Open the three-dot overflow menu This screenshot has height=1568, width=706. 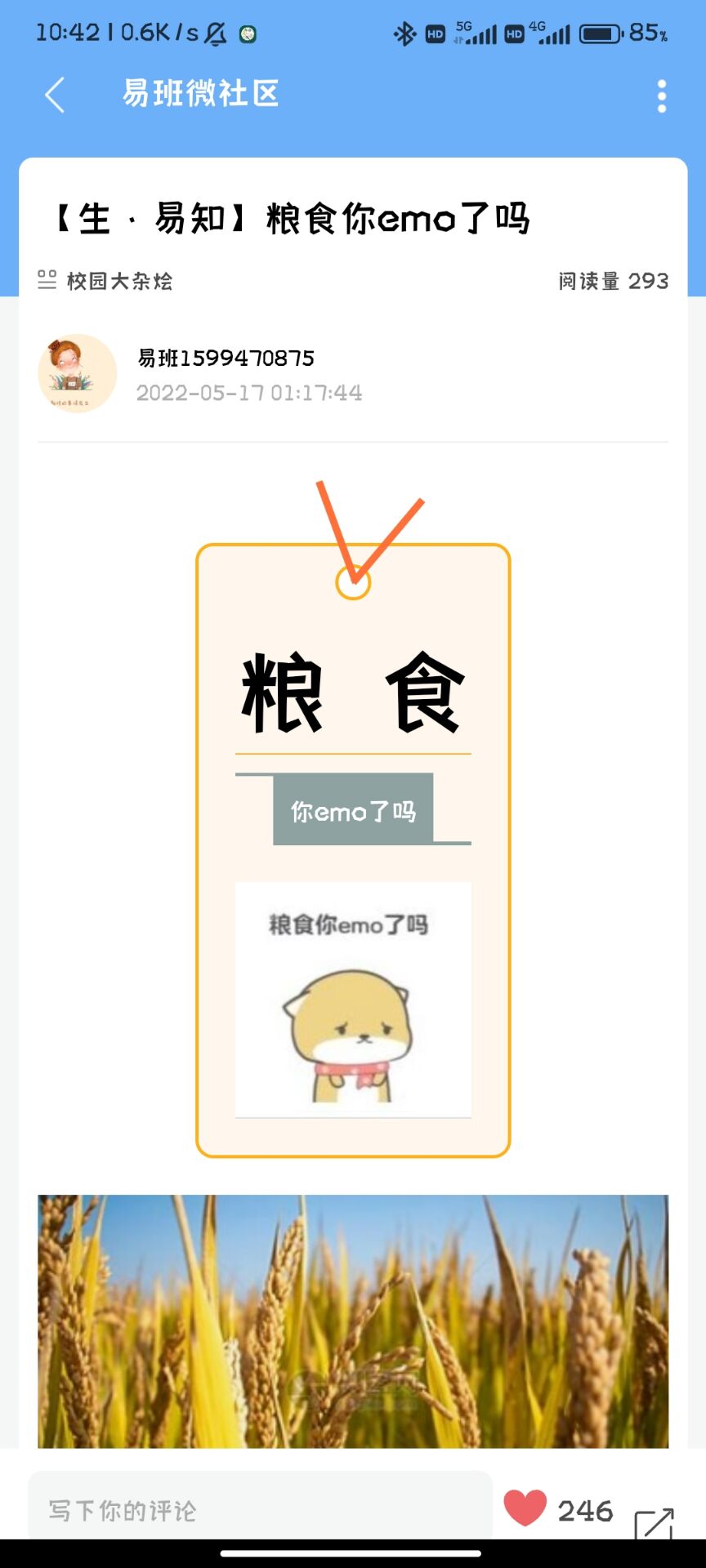point(661,96)
